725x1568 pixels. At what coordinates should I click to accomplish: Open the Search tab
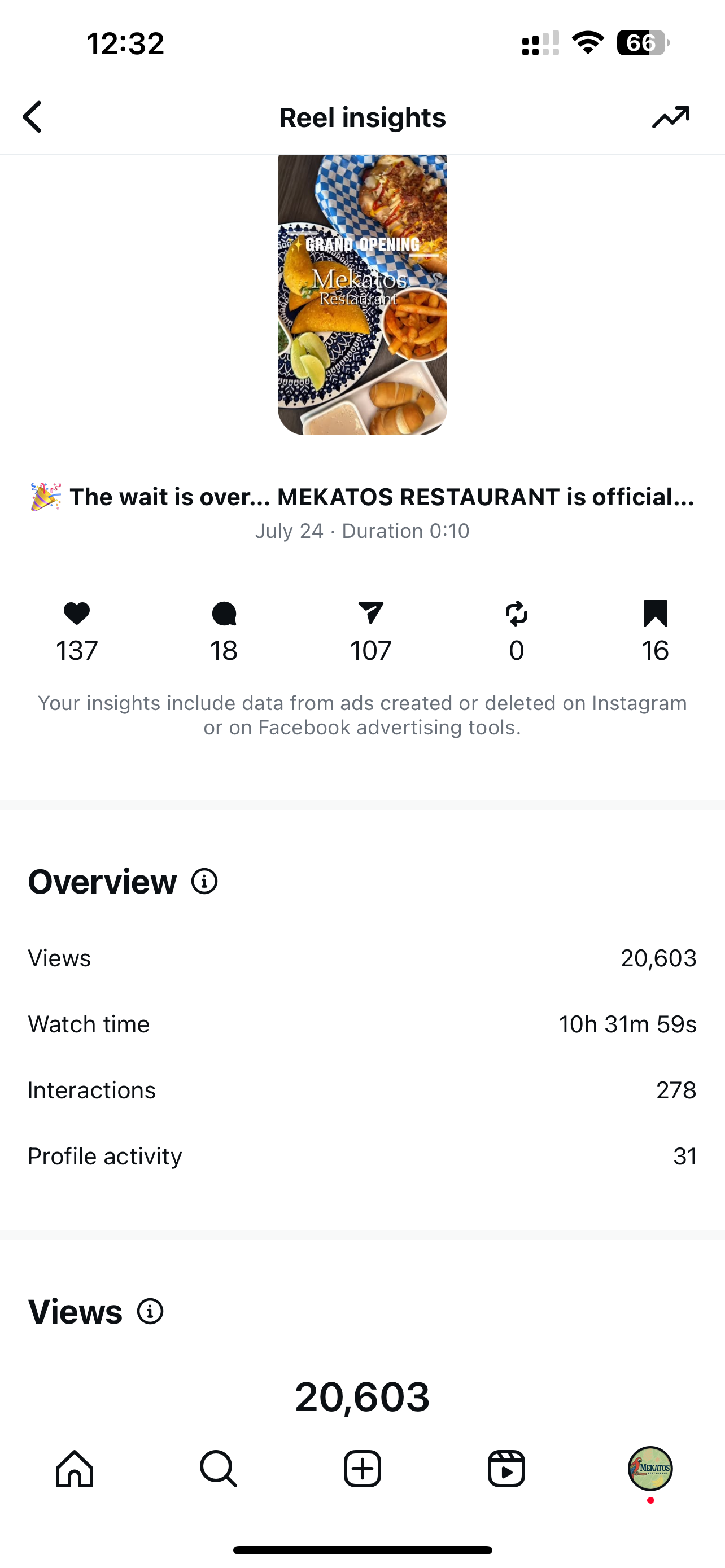point(218,1468)
